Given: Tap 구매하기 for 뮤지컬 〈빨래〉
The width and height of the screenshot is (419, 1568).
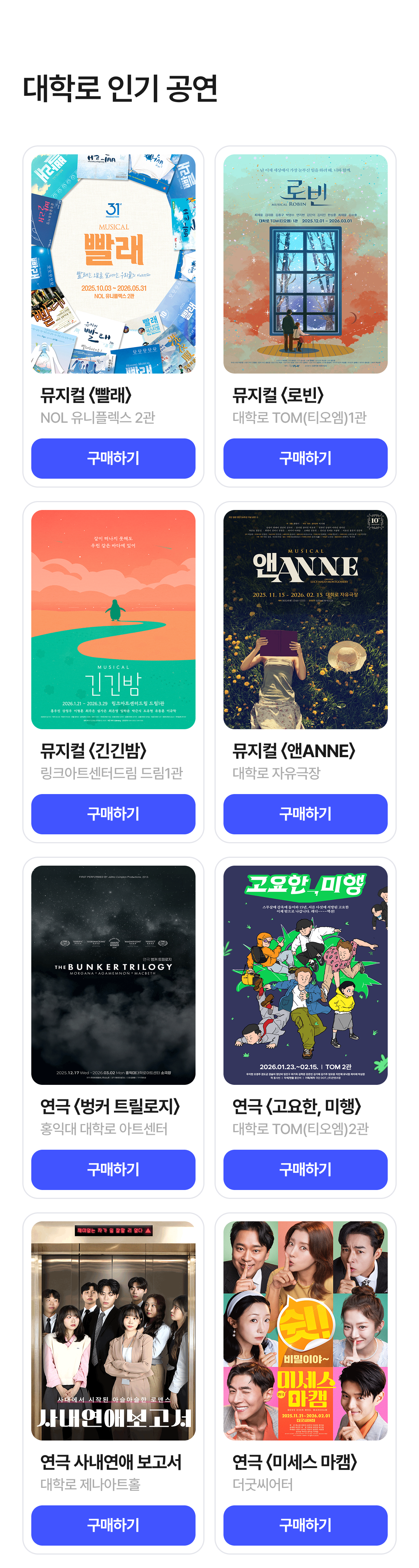Looking at the screenshot, I should (113, 458).
